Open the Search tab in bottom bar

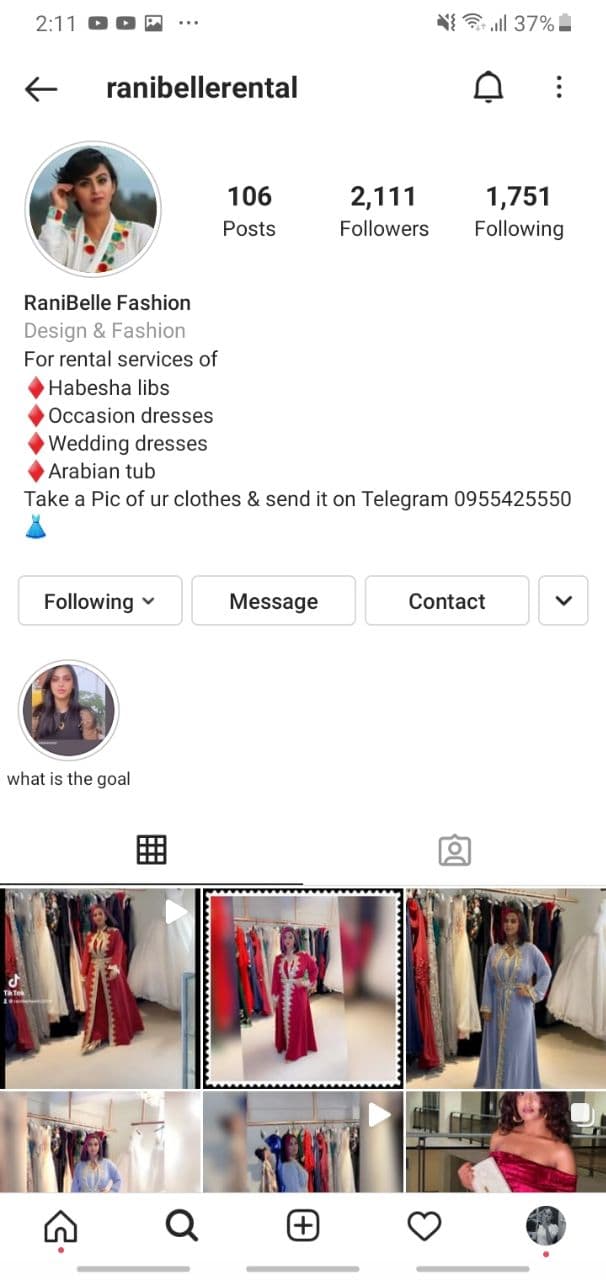182,1226
